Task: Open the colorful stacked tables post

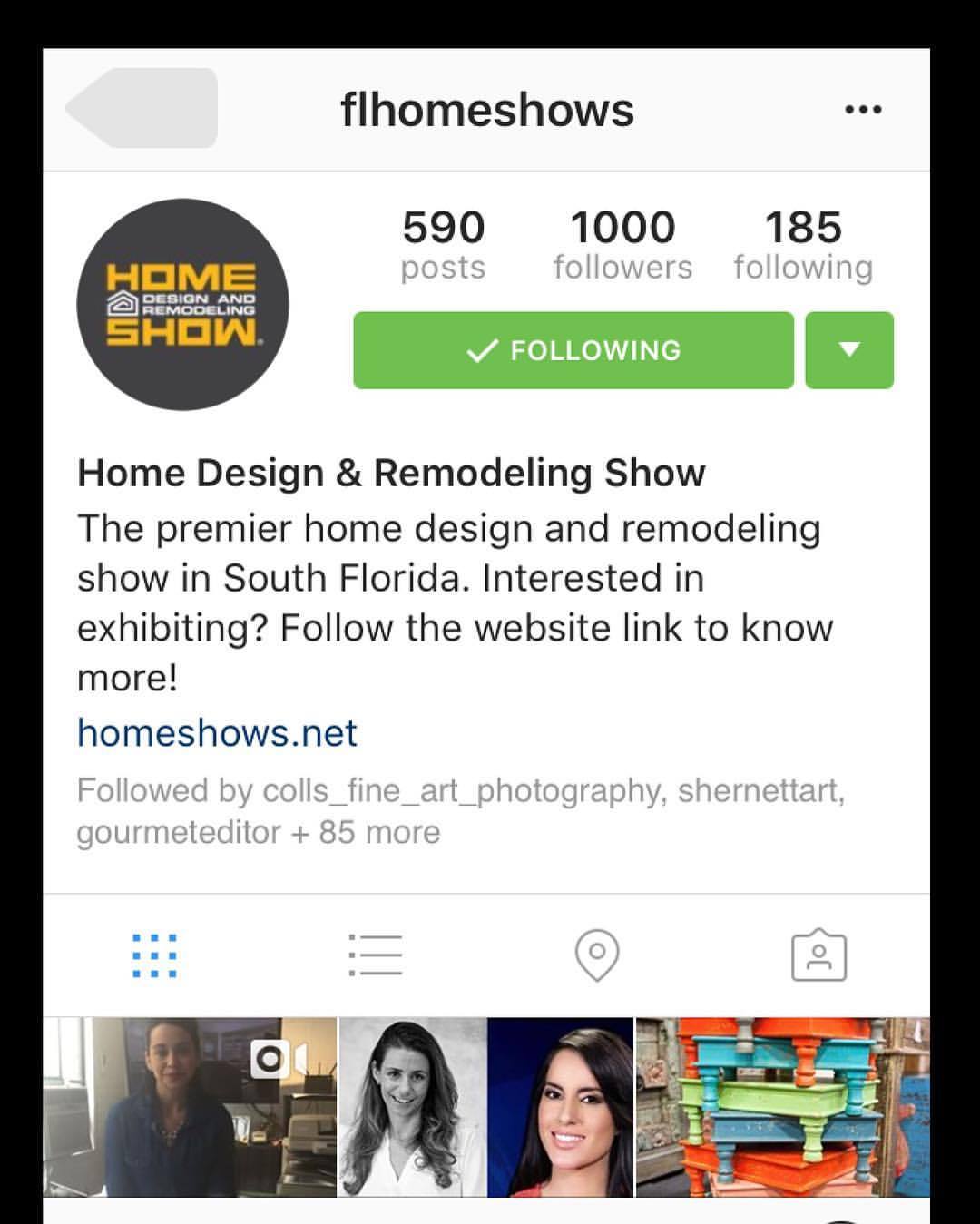Action: (782, 1107)
